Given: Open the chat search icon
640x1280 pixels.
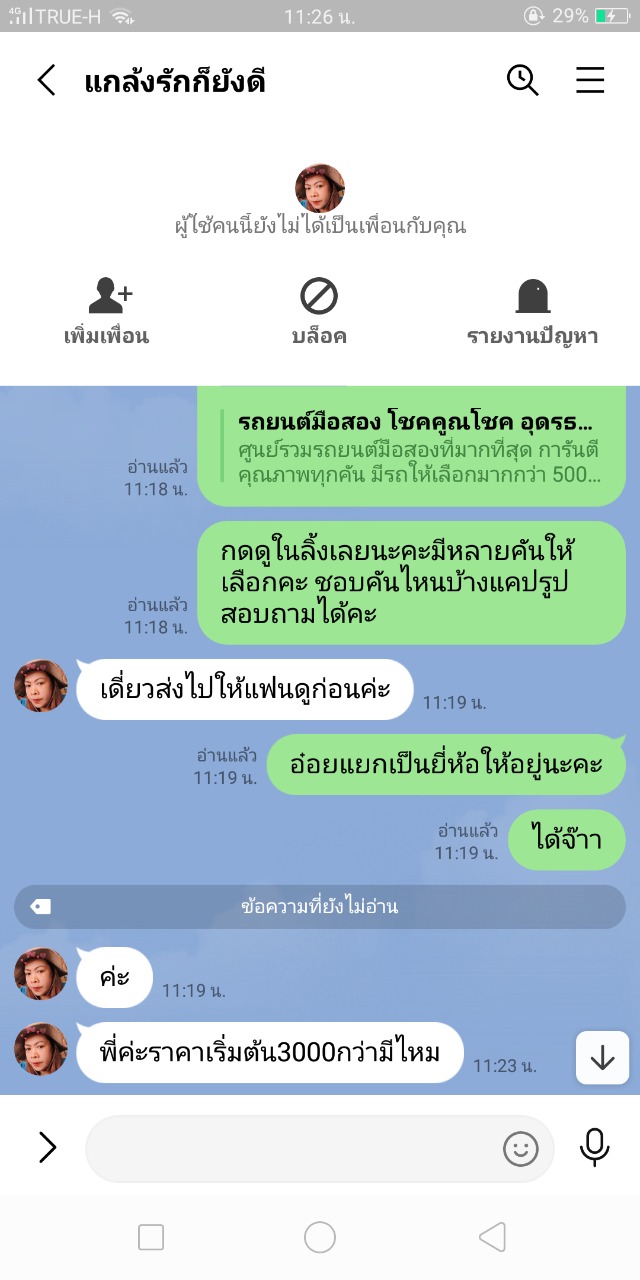Looking at the screenshot, I should (522, 80).
